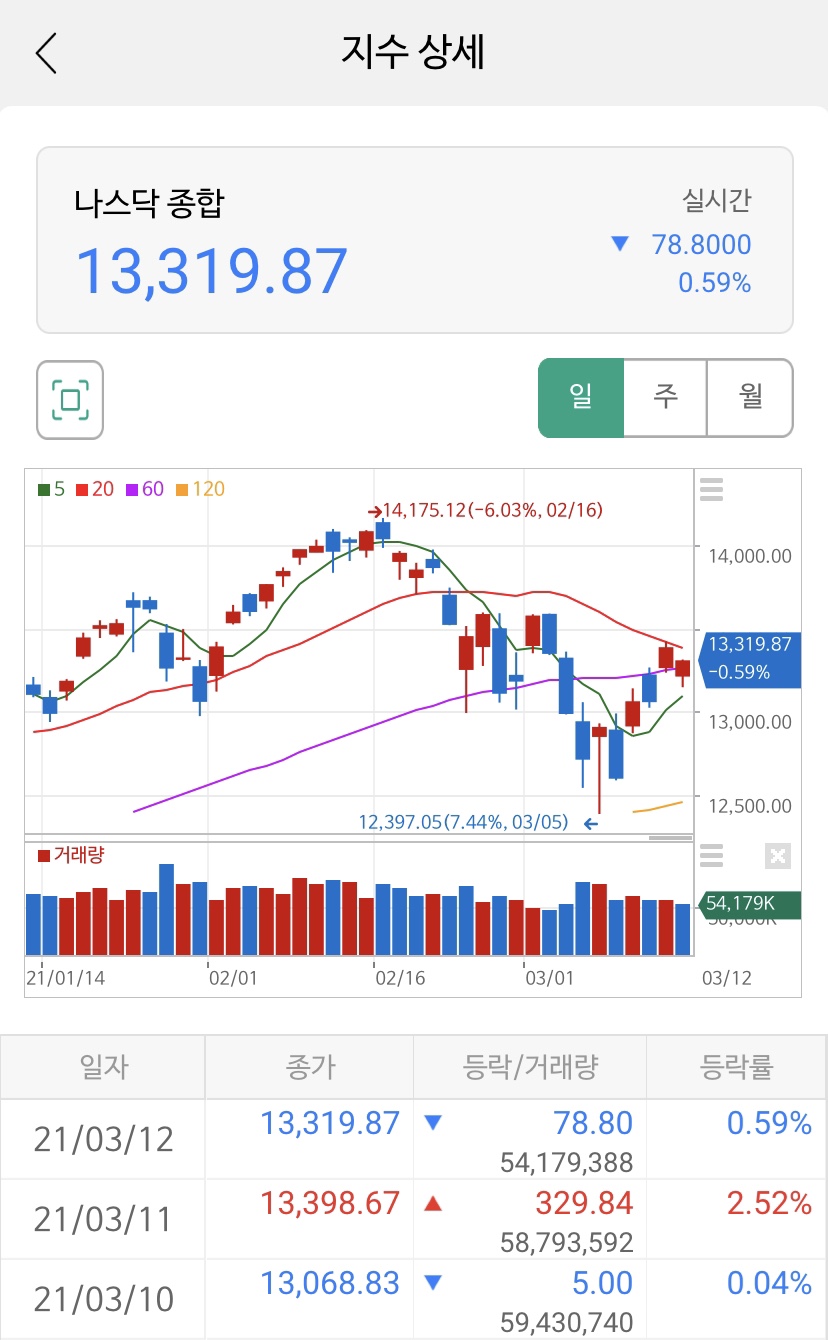Expand the chart to full screen
This screenshot has width=828, height=1340.
tap(70, 400)
